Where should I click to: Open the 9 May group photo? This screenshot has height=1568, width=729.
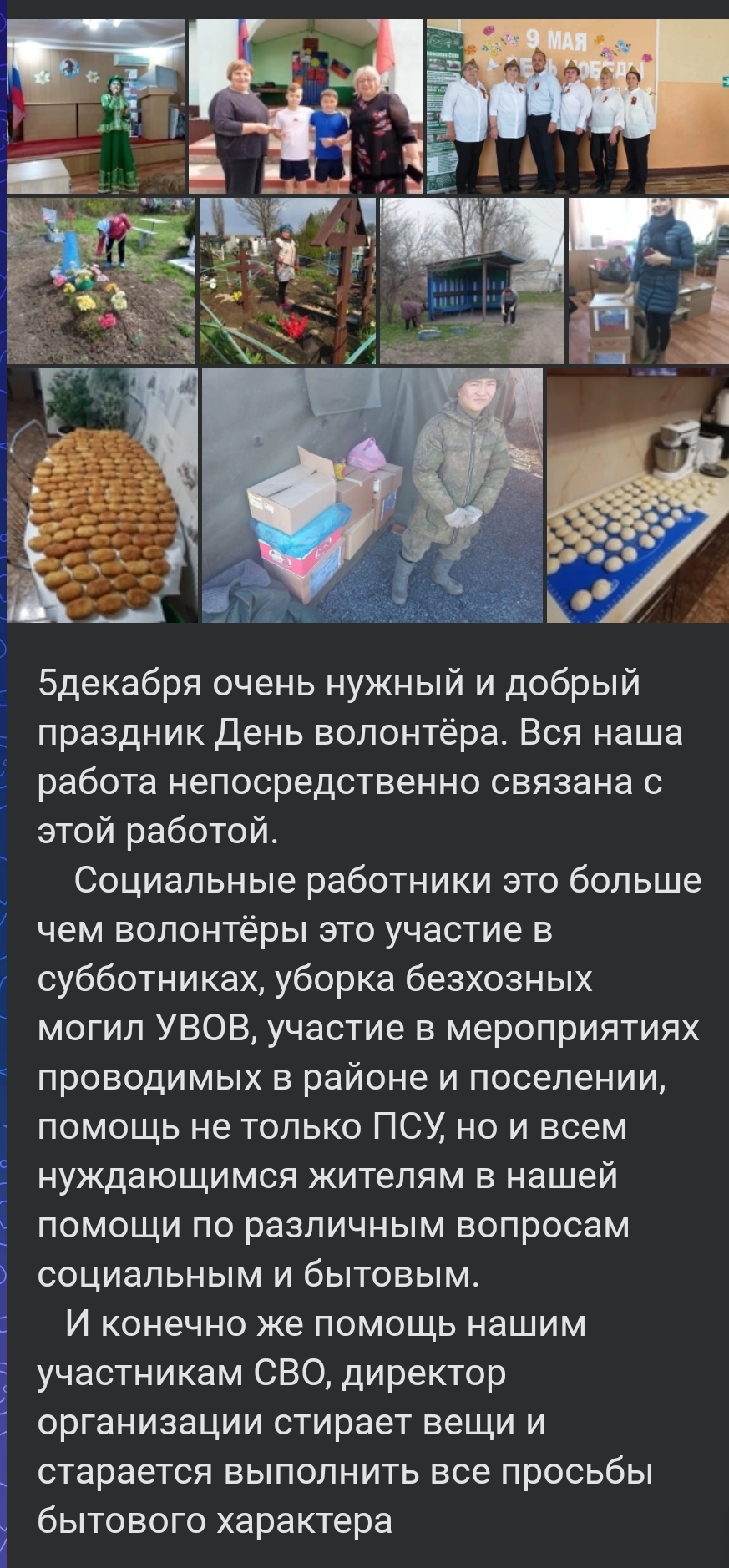(x=577, y=107)
